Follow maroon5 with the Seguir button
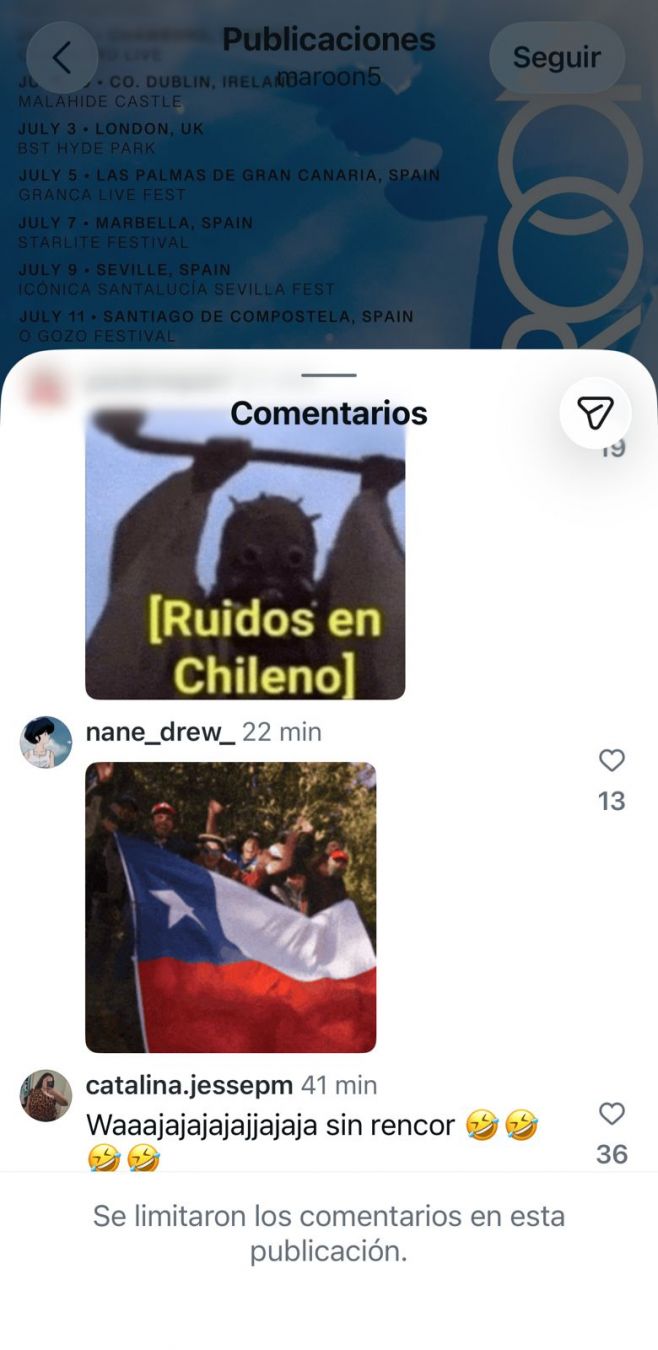The height and width of the screenshot is (1350, 658). (557, 58)
